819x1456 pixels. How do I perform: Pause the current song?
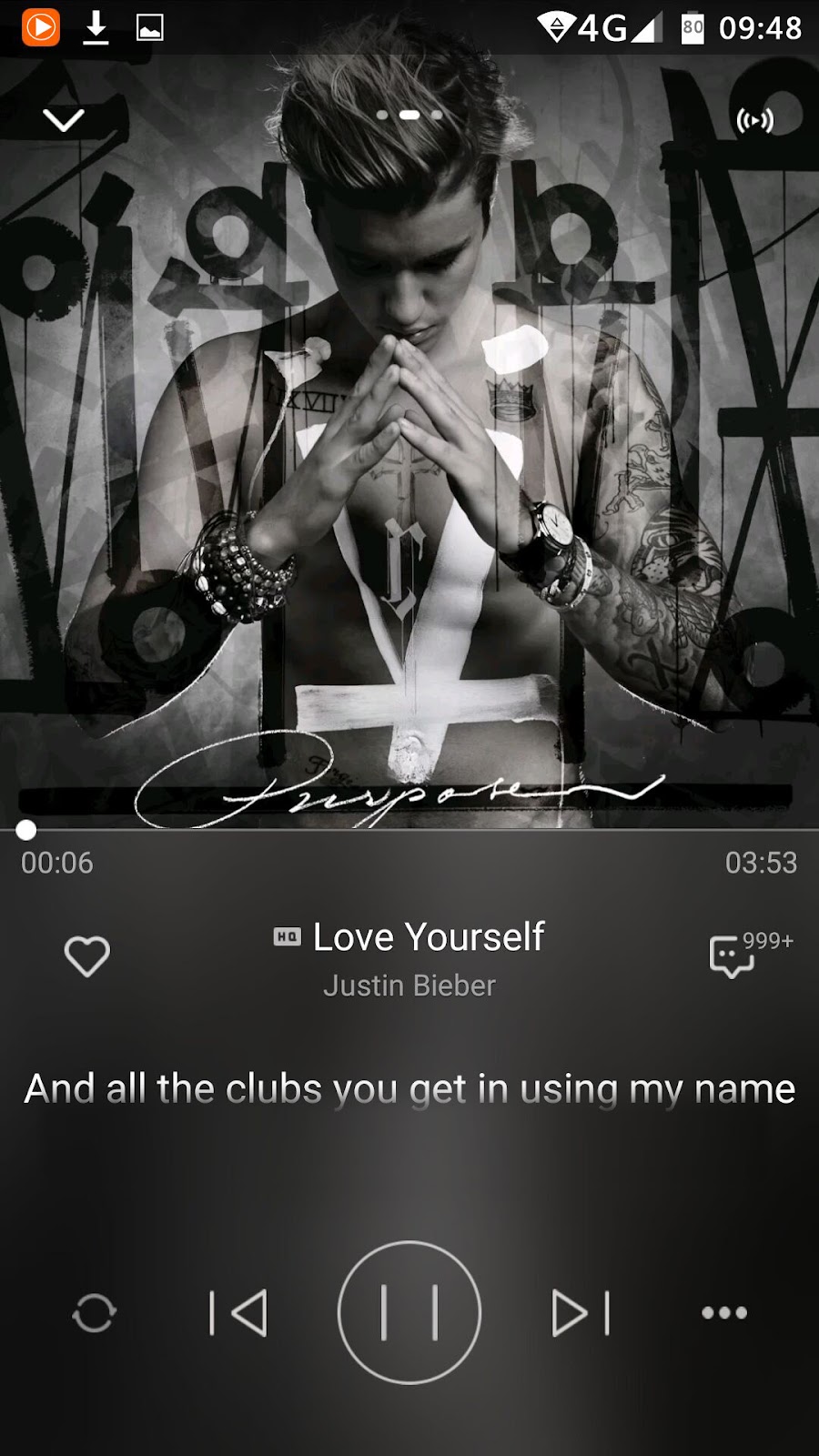click(x=409, y=1312)
